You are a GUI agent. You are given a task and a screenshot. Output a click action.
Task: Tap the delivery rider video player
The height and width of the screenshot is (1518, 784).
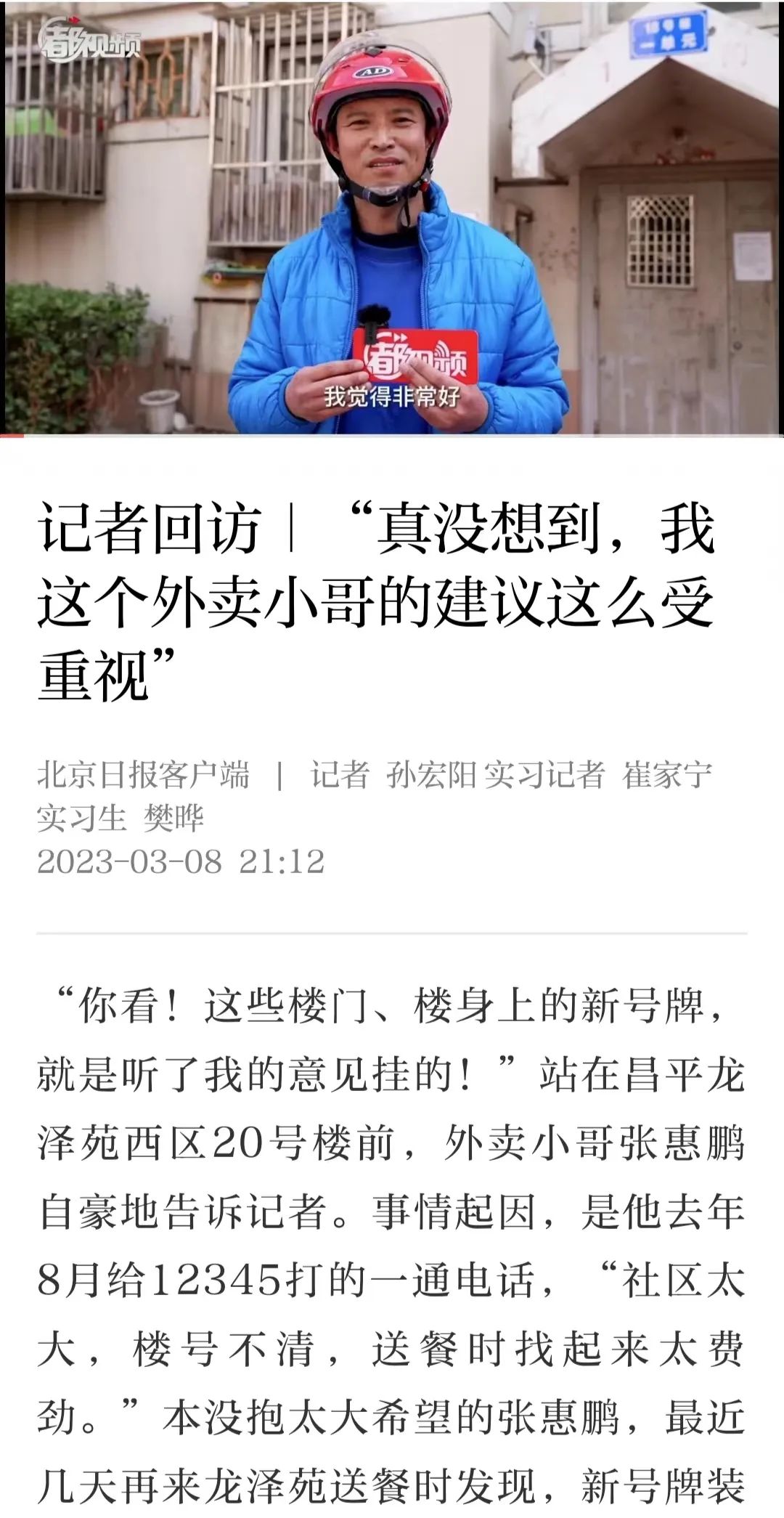[392, 218]
